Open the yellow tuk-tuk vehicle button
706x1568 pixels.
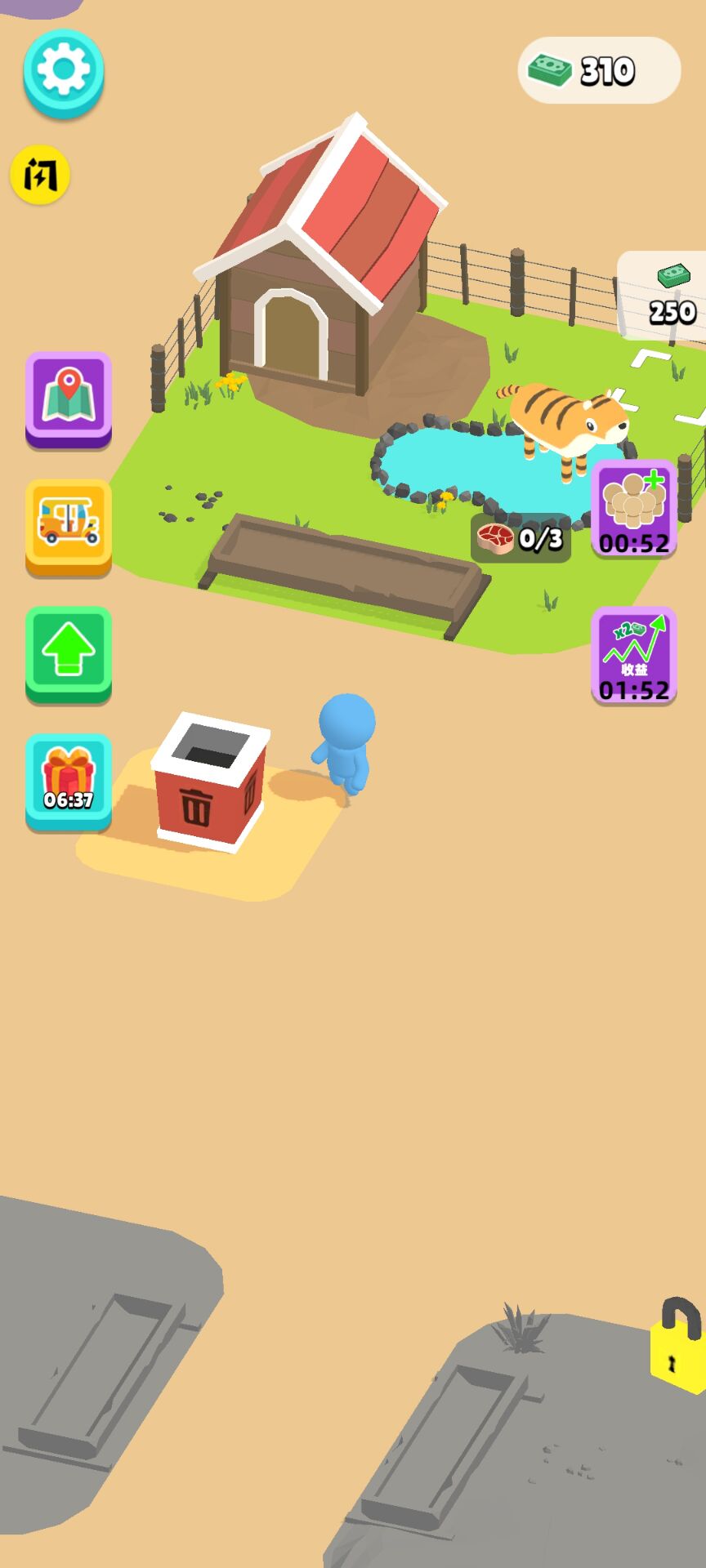(68, 525)
